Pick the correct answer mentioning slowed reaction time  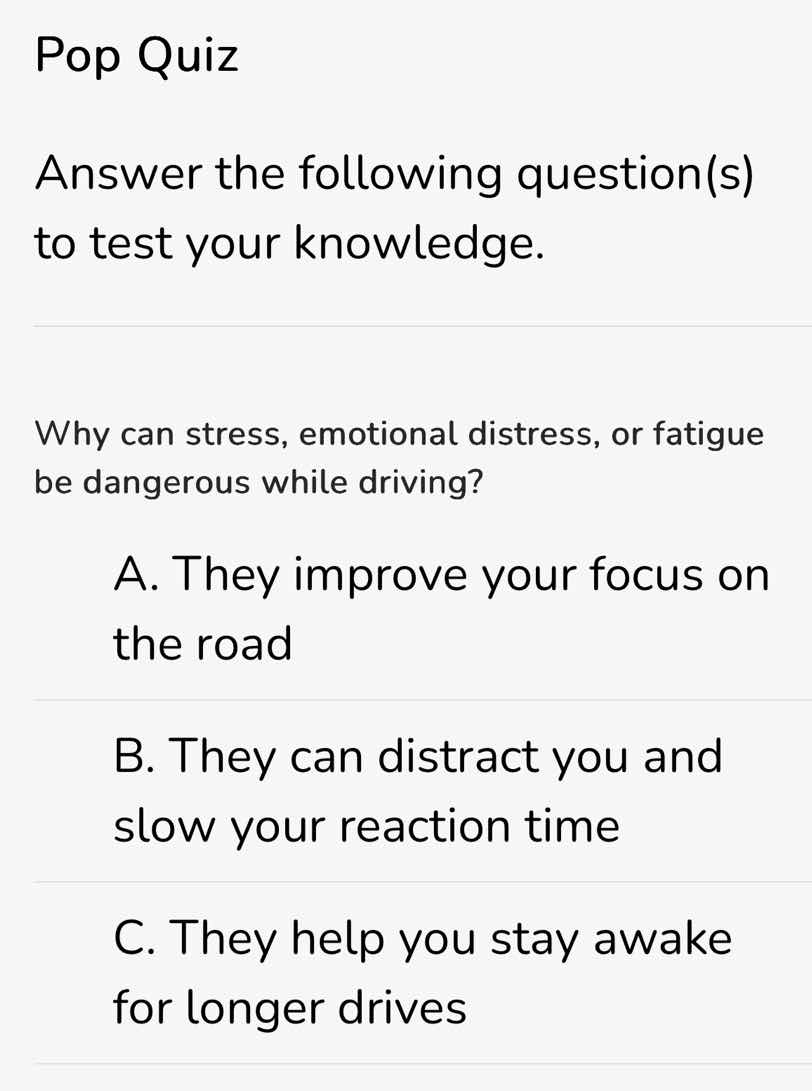420,790
